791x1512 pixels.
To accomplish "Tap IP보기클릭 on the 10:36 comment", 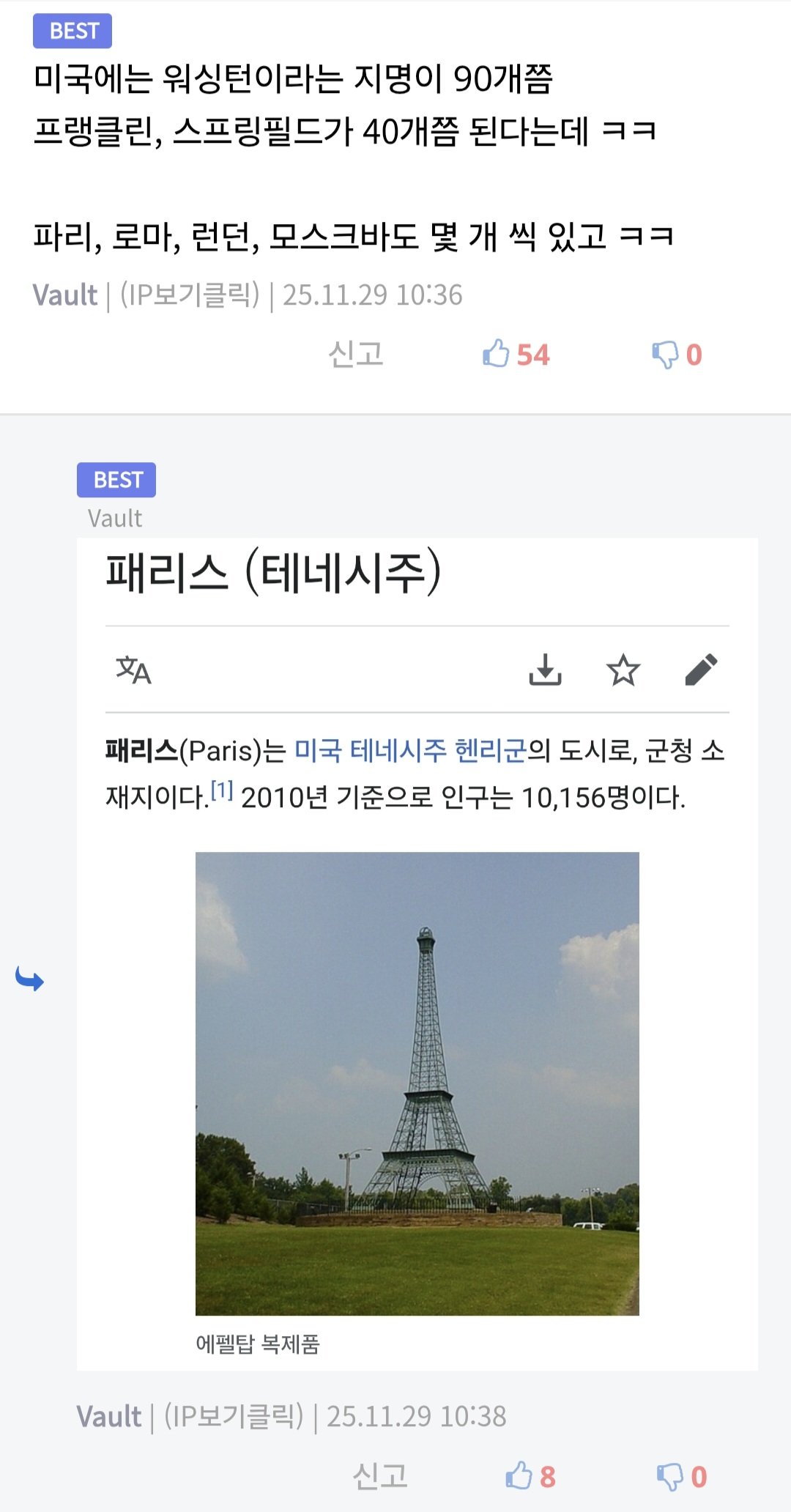I will [x=190, y=295].
